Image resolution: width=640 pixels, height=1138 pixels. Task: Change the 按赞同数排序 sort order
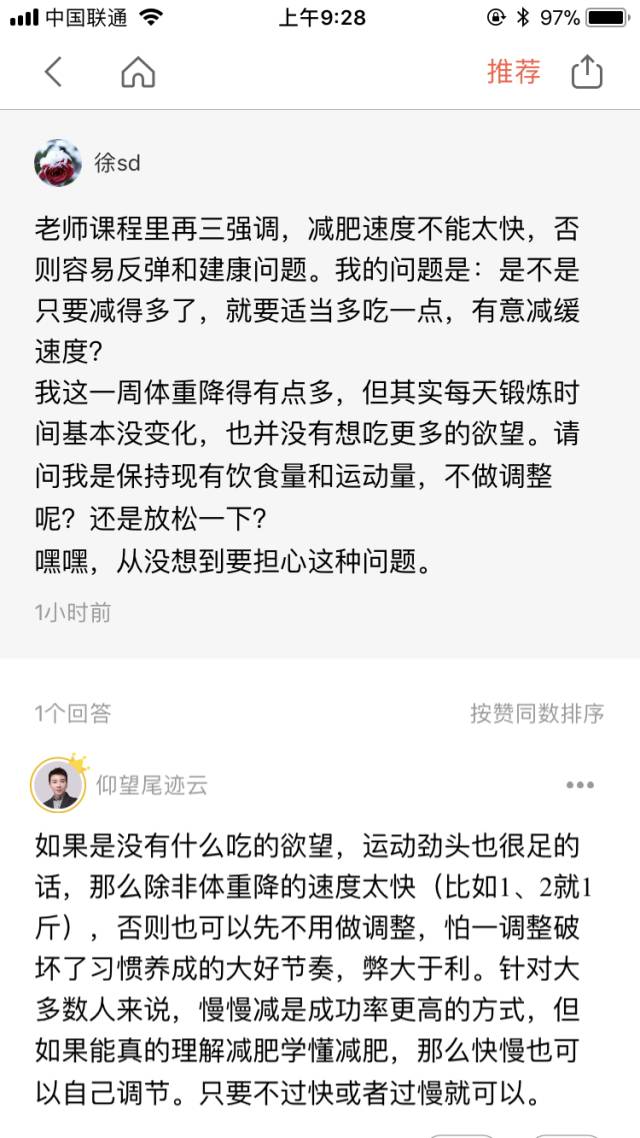[537, 713]
